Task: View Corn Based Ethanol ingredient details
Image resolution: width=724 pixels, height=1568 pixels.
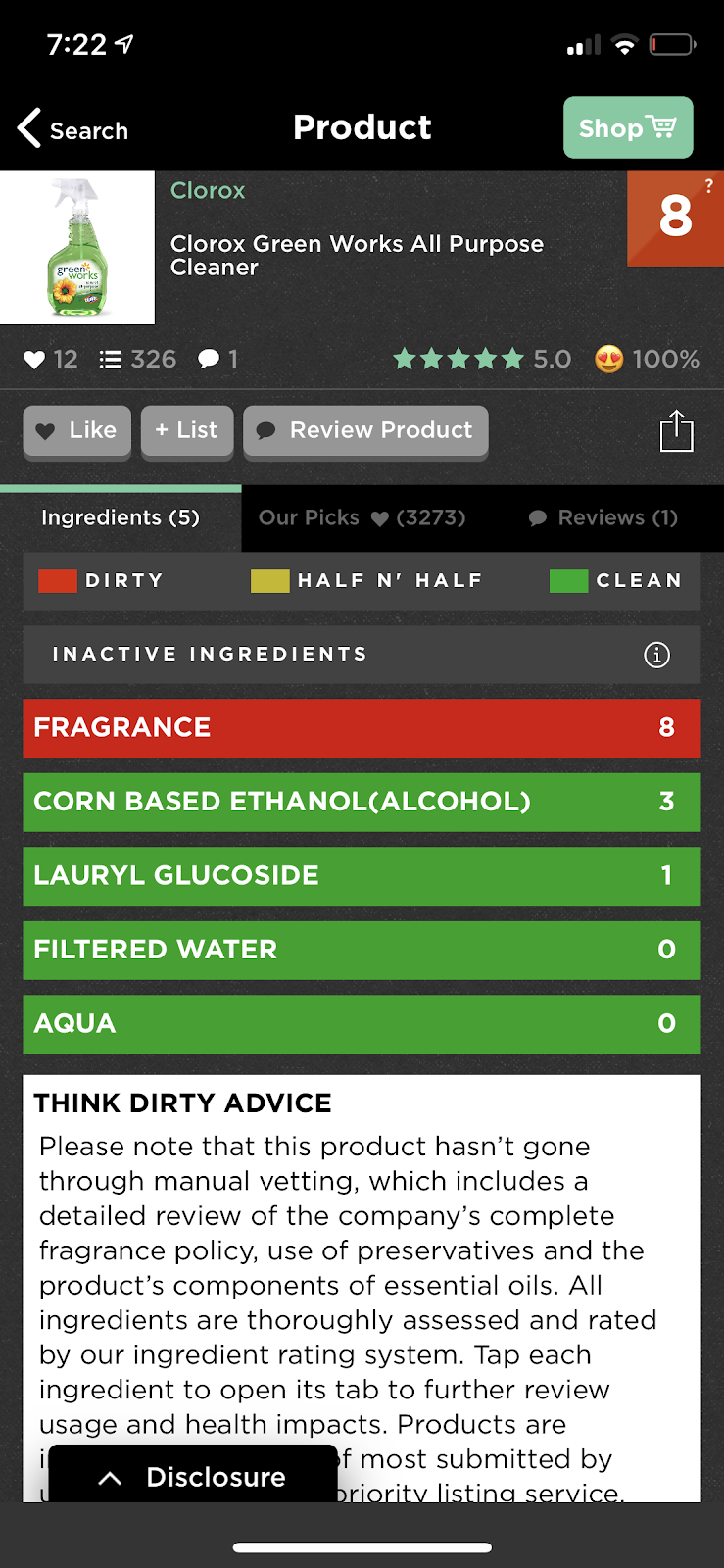Action: tap(362, 802)
